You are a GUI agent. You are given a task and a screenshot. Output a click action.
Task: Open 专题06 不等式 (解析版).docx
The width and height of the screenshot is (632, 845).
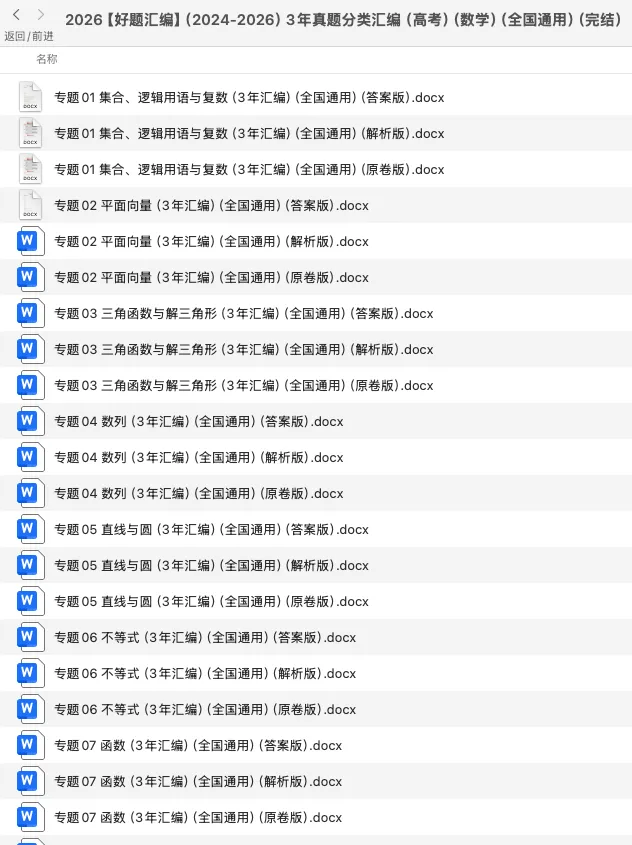[x=316, y=674]
